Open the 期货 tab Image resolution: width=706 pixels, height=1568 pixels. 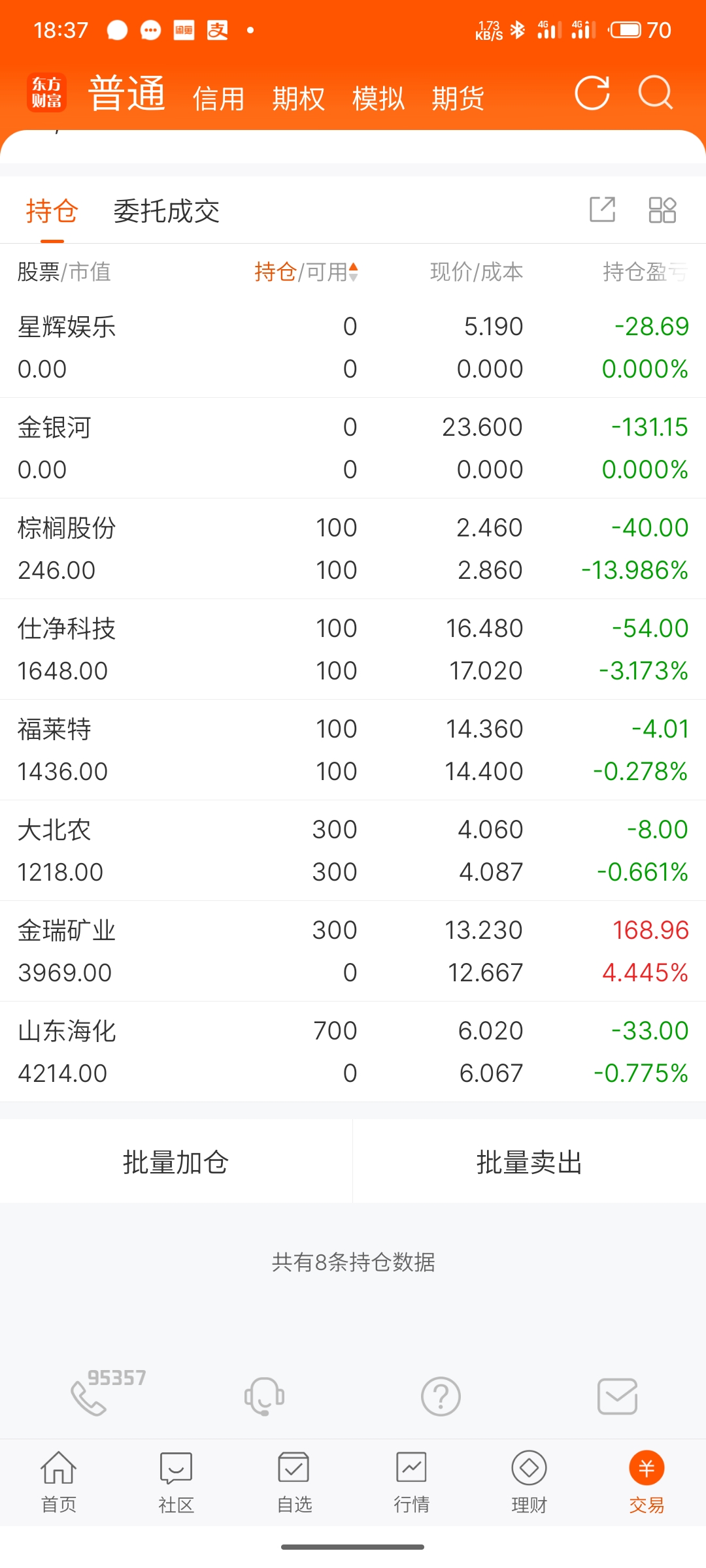click(x=458, y=99)
